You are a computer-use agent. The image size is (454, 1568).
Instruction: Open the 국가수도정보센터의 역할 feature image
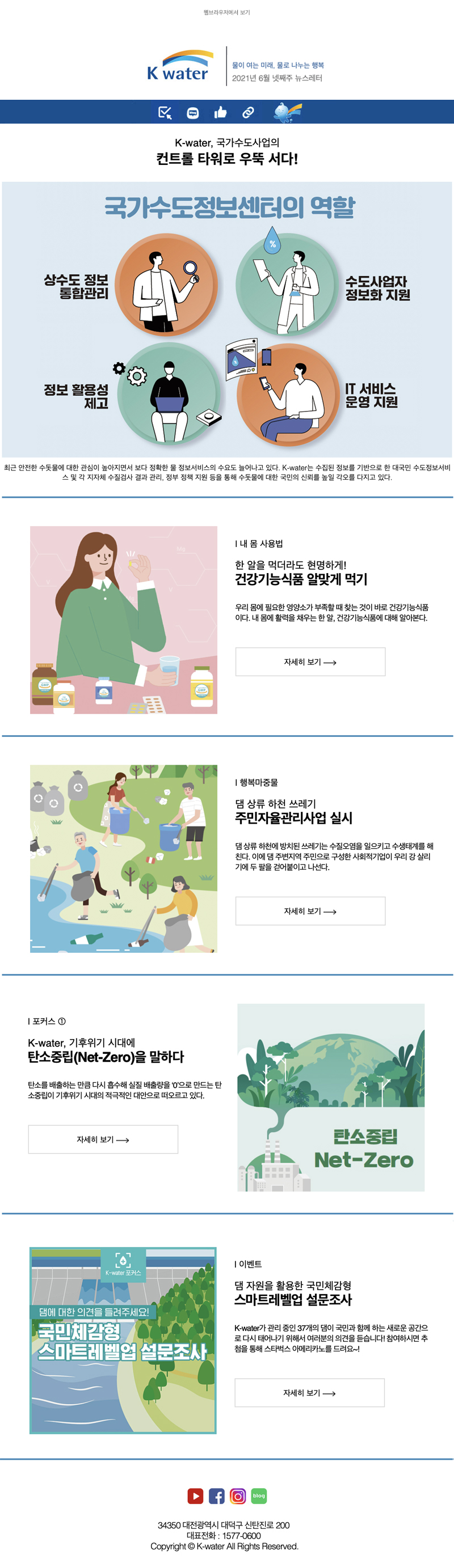pos(226,319)
